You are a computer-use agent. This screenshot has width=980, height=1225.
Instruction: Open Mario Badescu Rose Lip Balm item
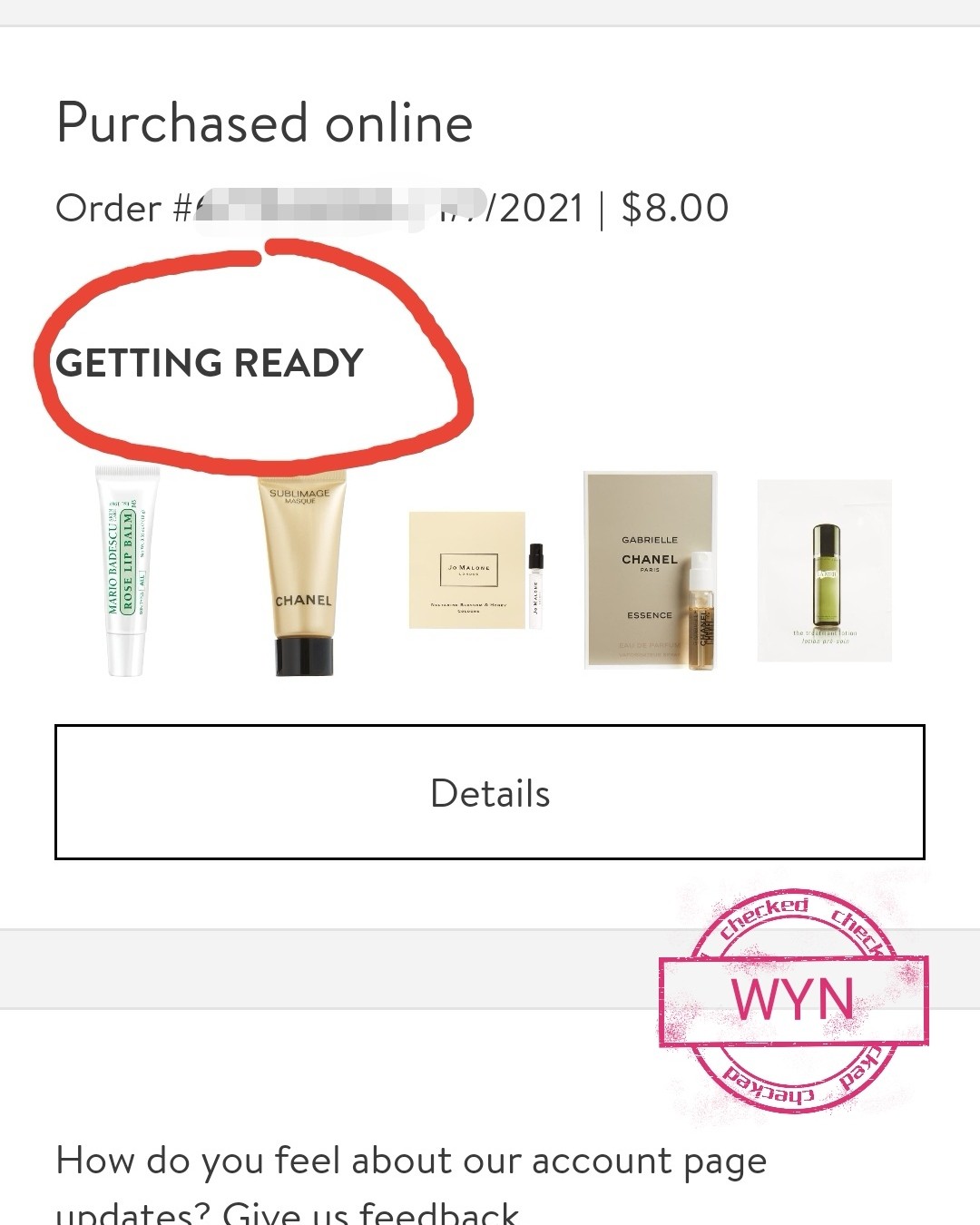[126, 572]
